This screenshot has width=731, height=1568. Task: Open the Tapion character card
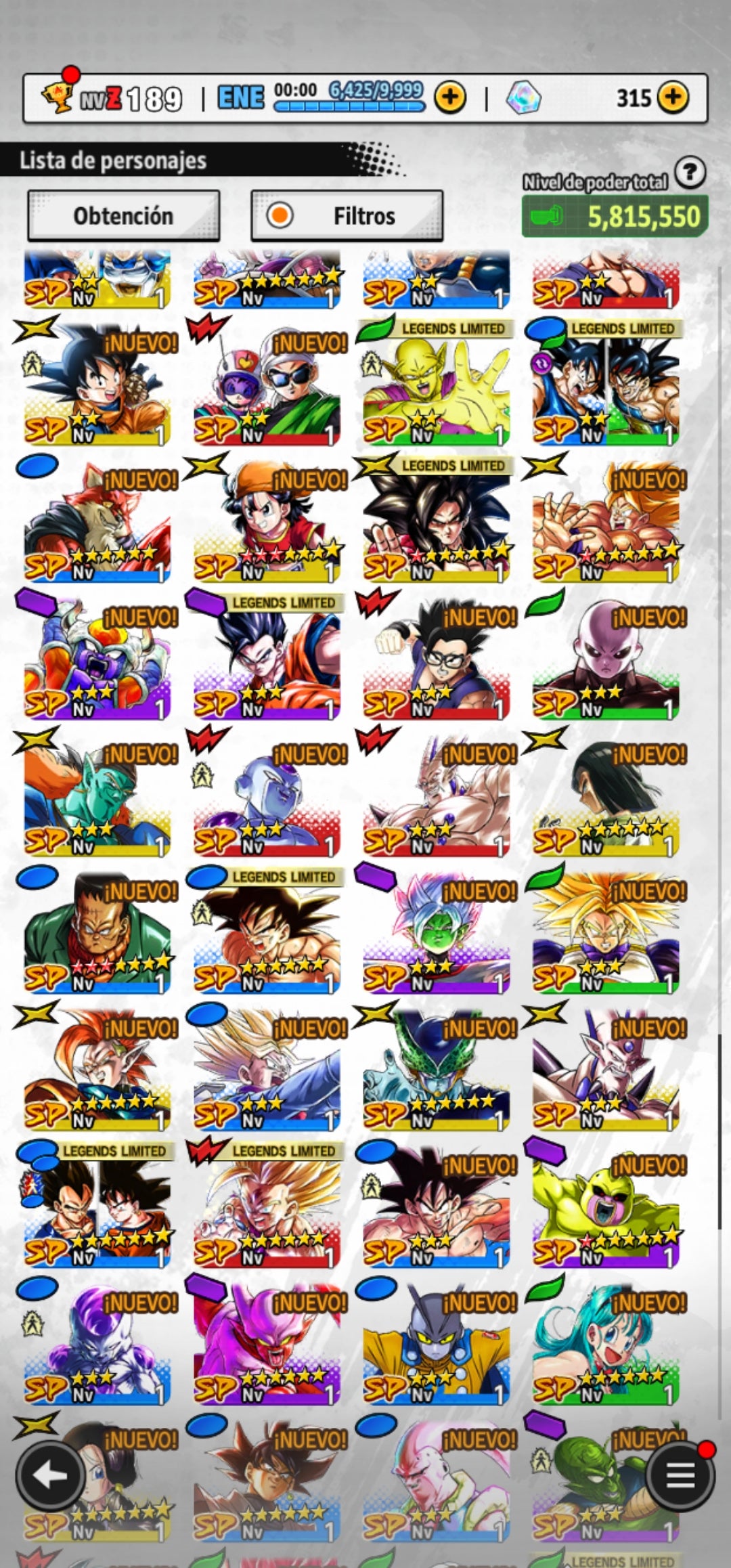97,1071
